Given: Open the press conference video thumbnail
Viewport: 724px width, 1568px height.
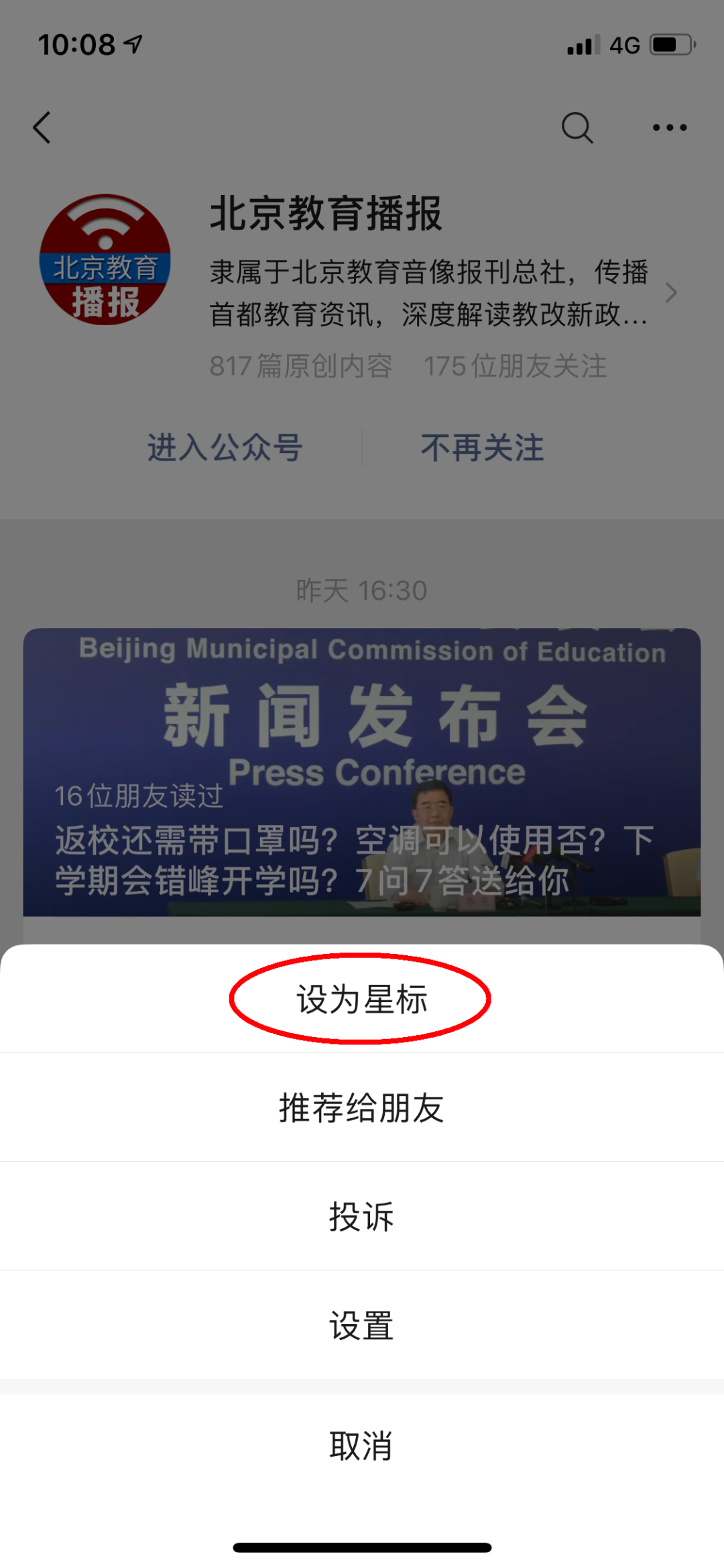Looking at the screenshot, I should pos(362,771).
